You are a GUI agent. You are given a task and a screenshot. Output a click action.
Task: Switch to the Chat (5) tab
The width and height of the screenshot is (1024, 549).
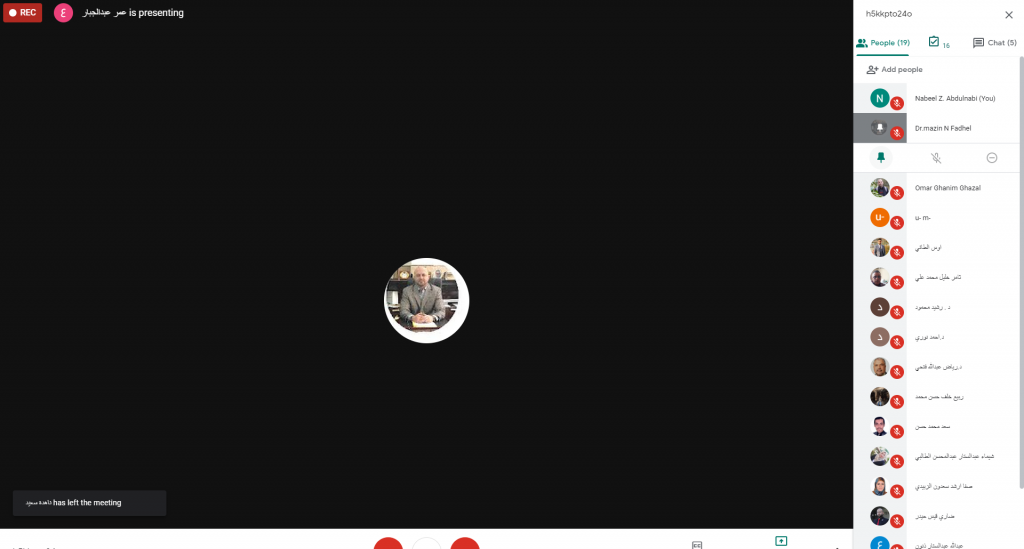[994, 43]
